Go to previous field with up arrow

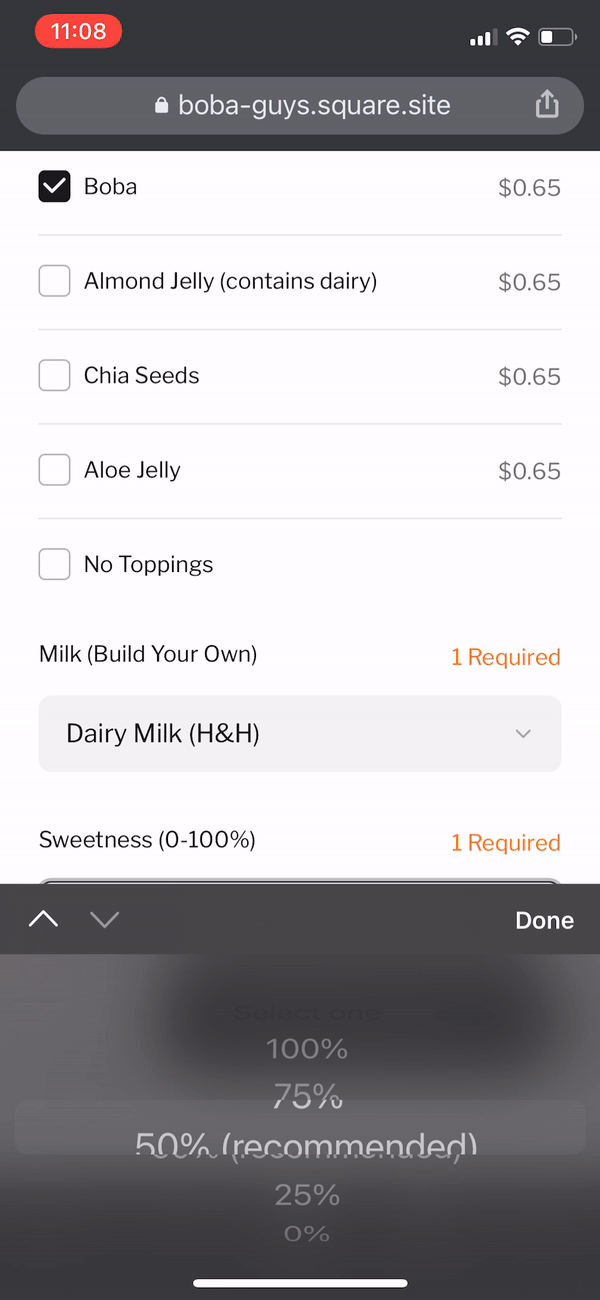tap(44, 920)
